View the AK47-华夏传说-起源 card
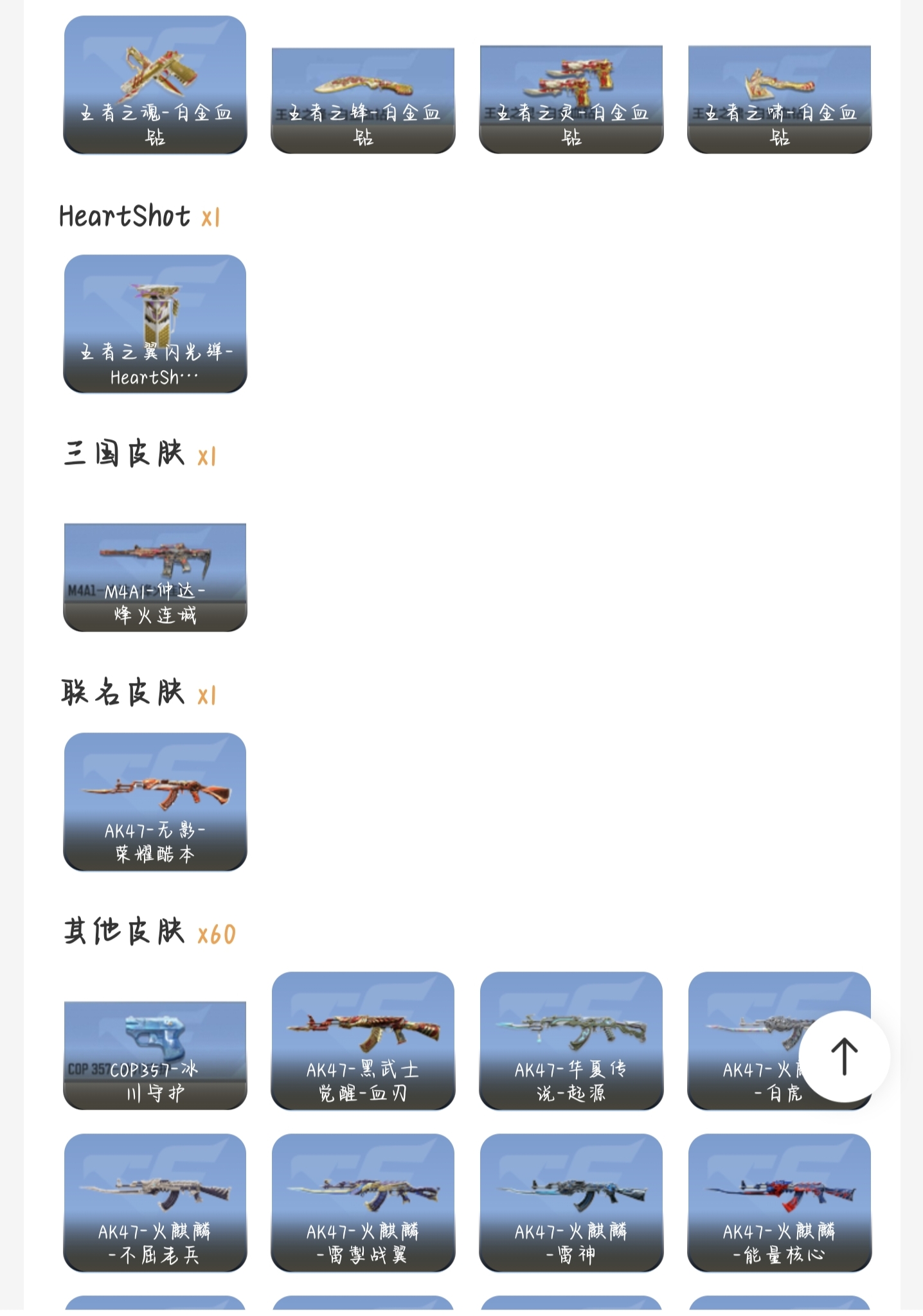This screenshot has height=1316, width=923. [571, 1040]
